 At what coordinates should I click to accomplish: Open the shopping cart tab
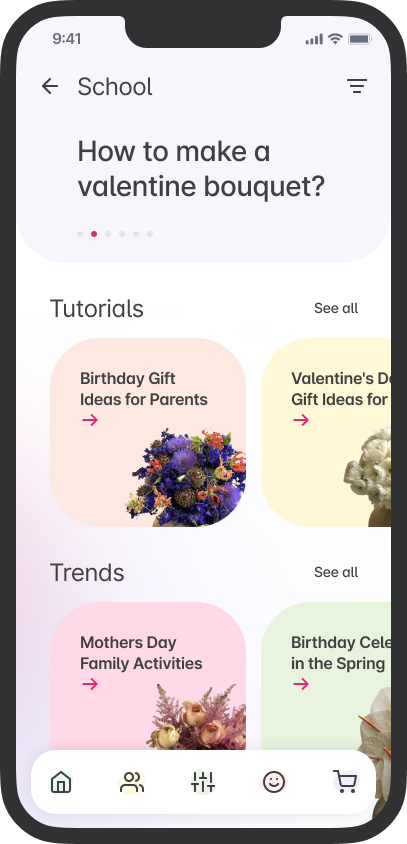click(345, 782)
